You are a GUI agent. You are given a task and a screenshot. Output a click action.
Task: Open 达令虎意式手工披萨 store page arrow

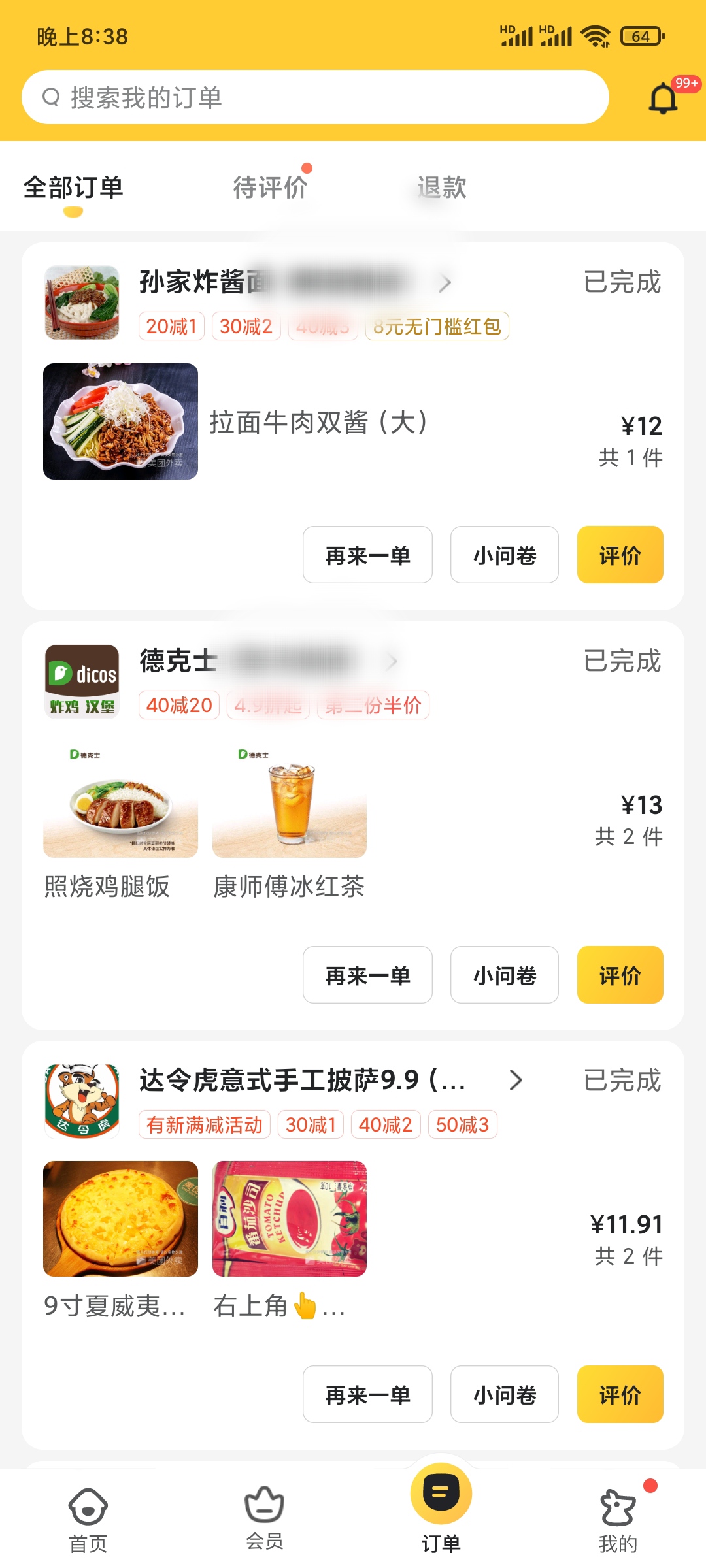516,1081
